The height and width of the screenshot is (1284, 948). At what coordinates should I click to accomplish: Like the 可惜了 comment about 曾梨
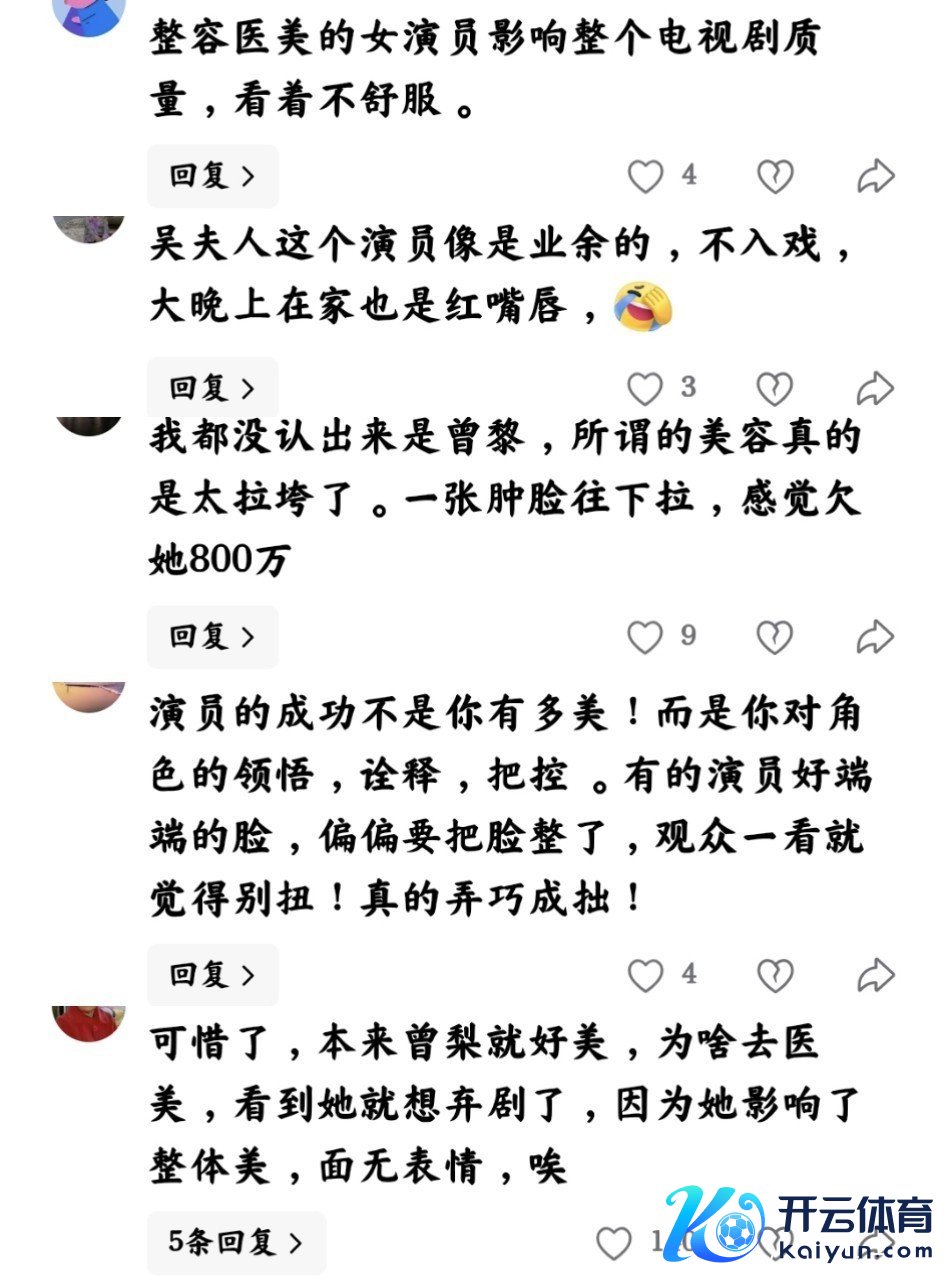coord(614,1243)
